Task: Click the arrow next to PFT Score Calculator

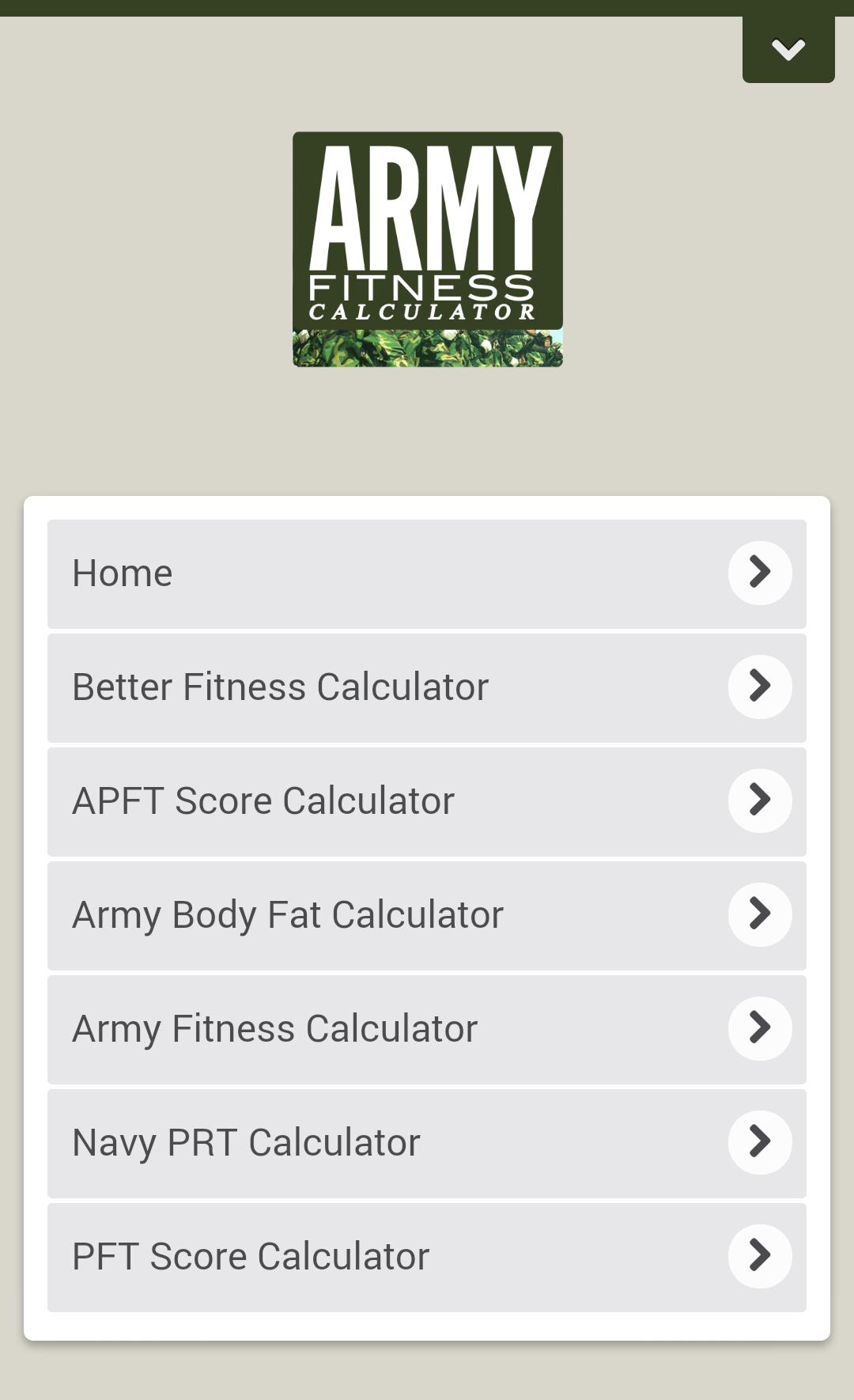Action: point(759,1256)
